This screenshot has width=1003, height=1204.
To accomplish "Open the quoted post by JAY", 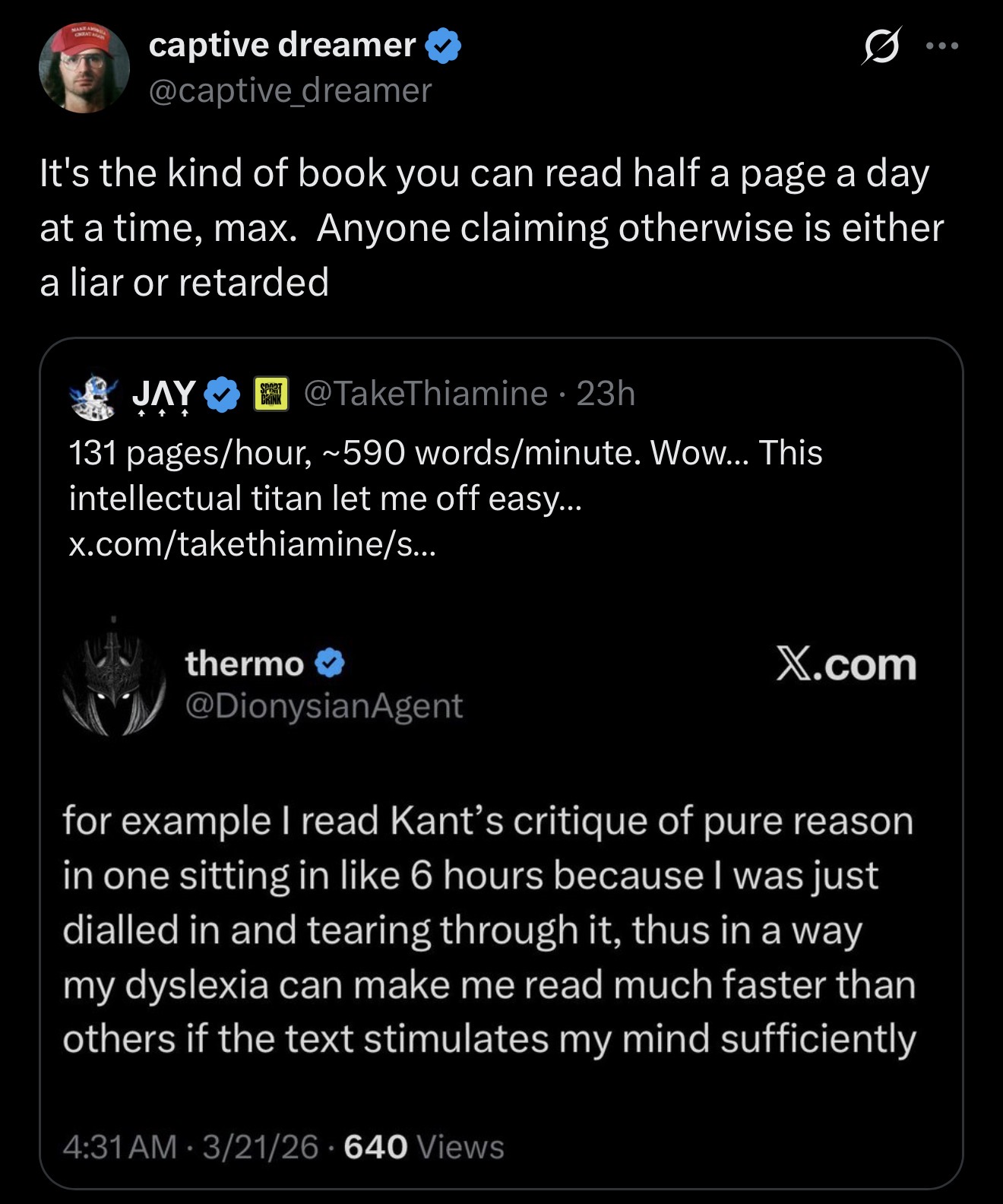I will [501, 763].
